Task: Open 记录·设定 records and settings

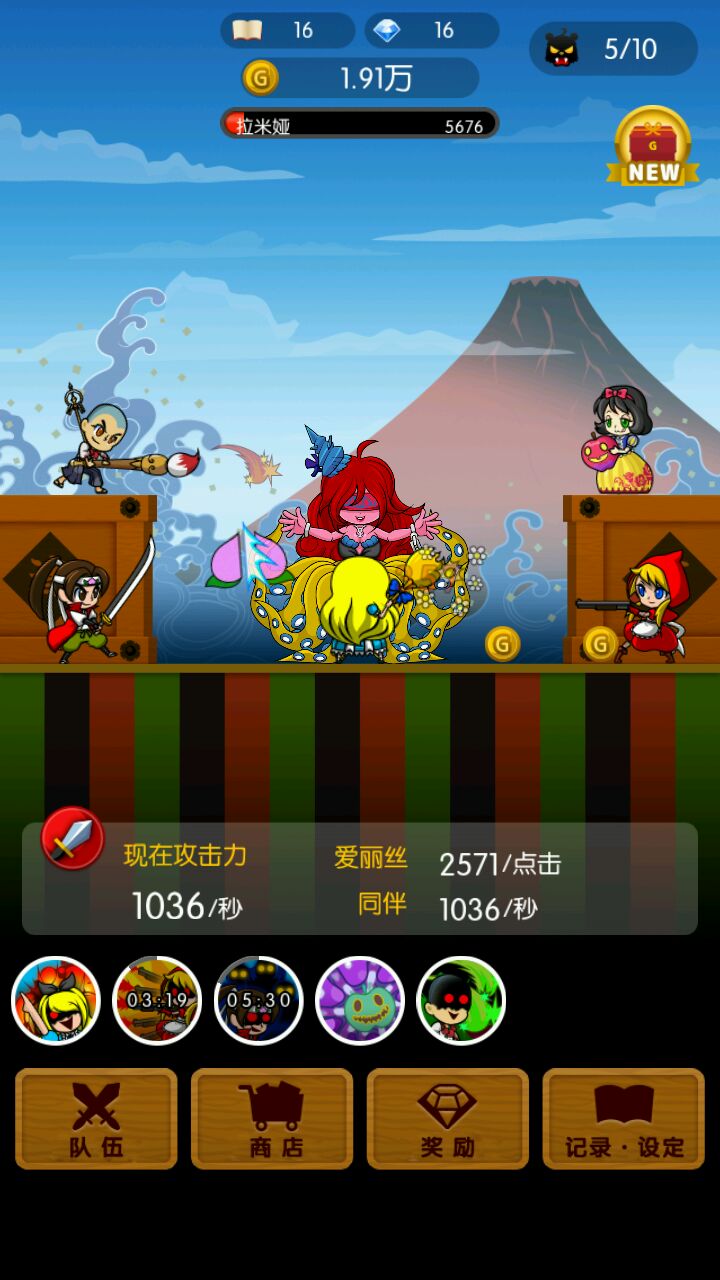Action: 624,1118
